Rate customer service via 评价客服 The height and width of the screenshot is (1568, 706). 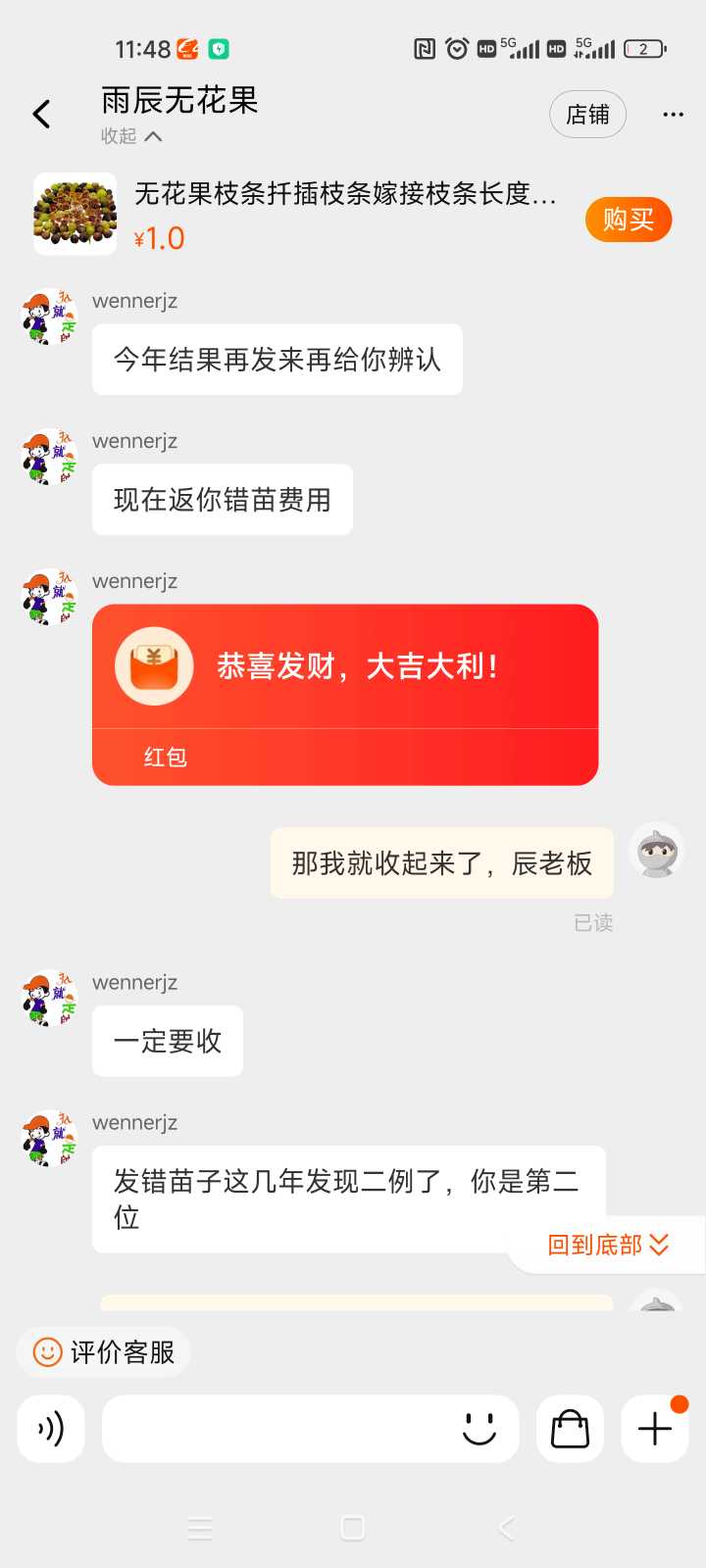coord(103,1352)
